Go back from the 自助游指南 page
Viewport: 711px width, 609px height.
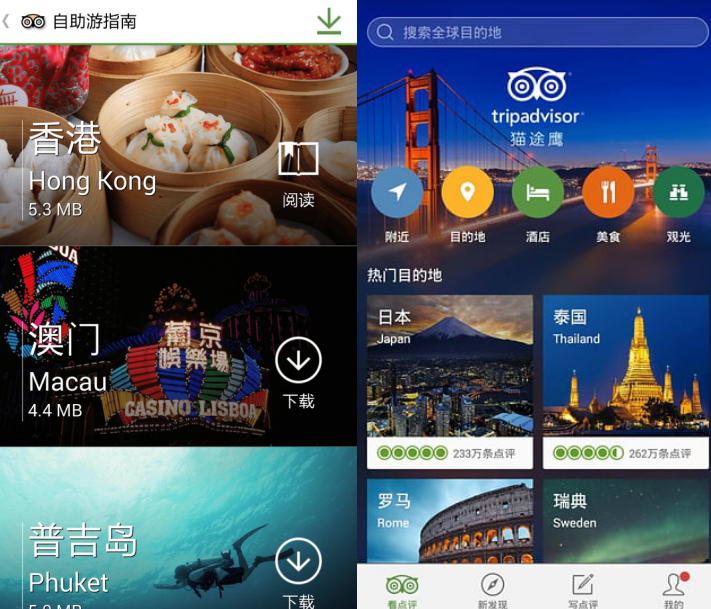click(8, 21)
